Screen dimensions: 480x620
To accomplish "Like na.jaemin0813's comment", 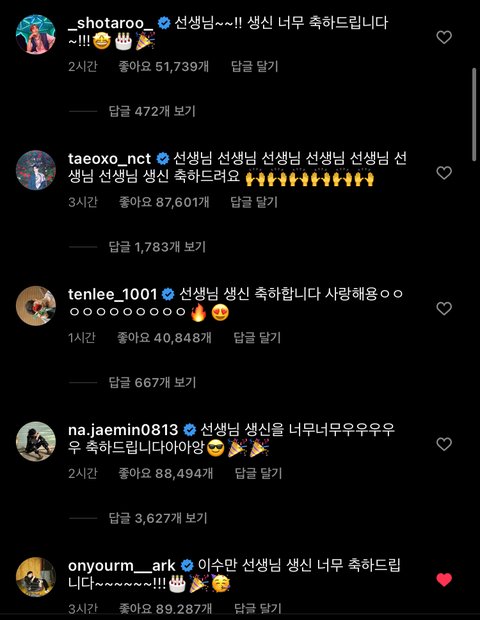I will (444, 444).
